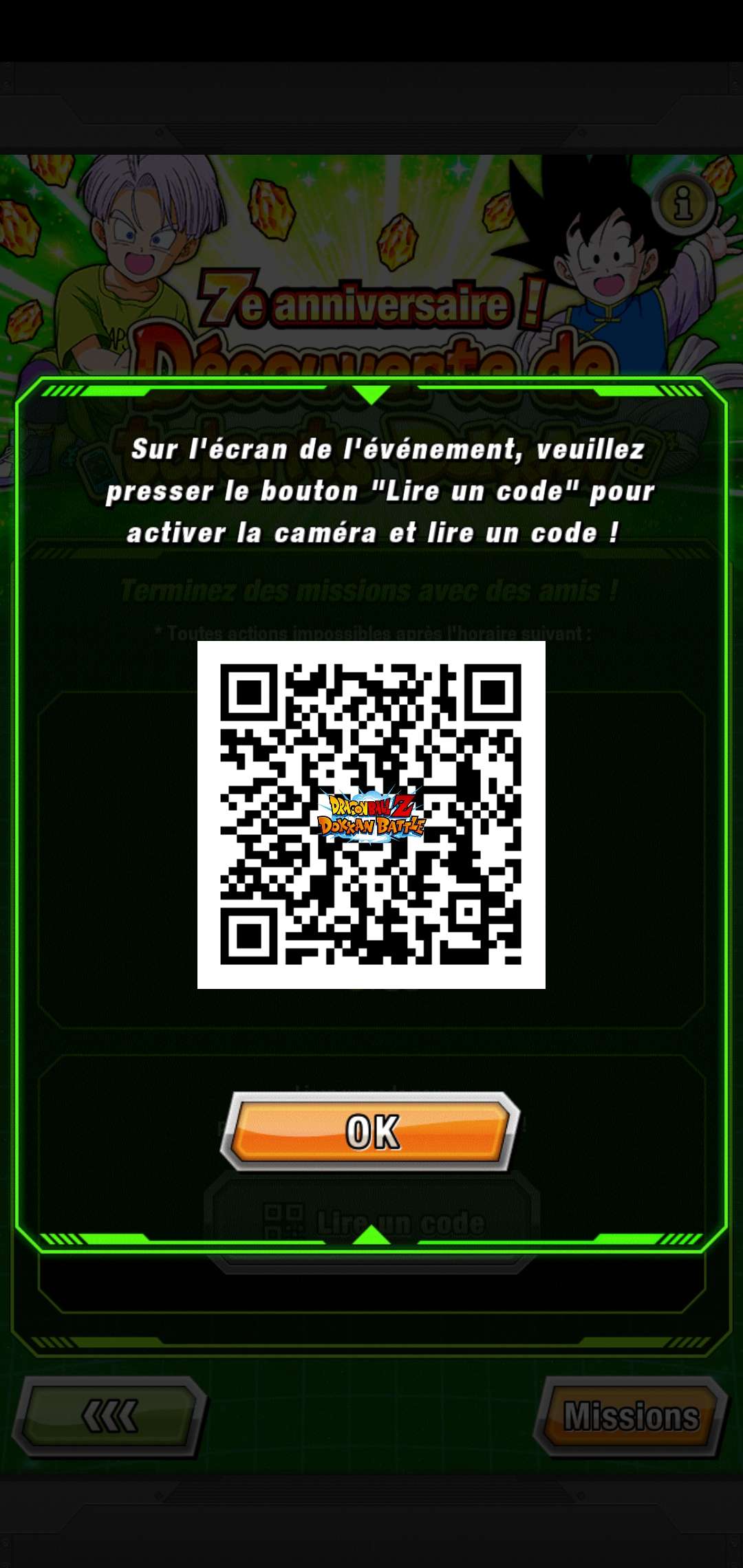Go back with the triple-arrow button
The width and height of the screenshot is (743, 1568).
[x=110, y=1416]
